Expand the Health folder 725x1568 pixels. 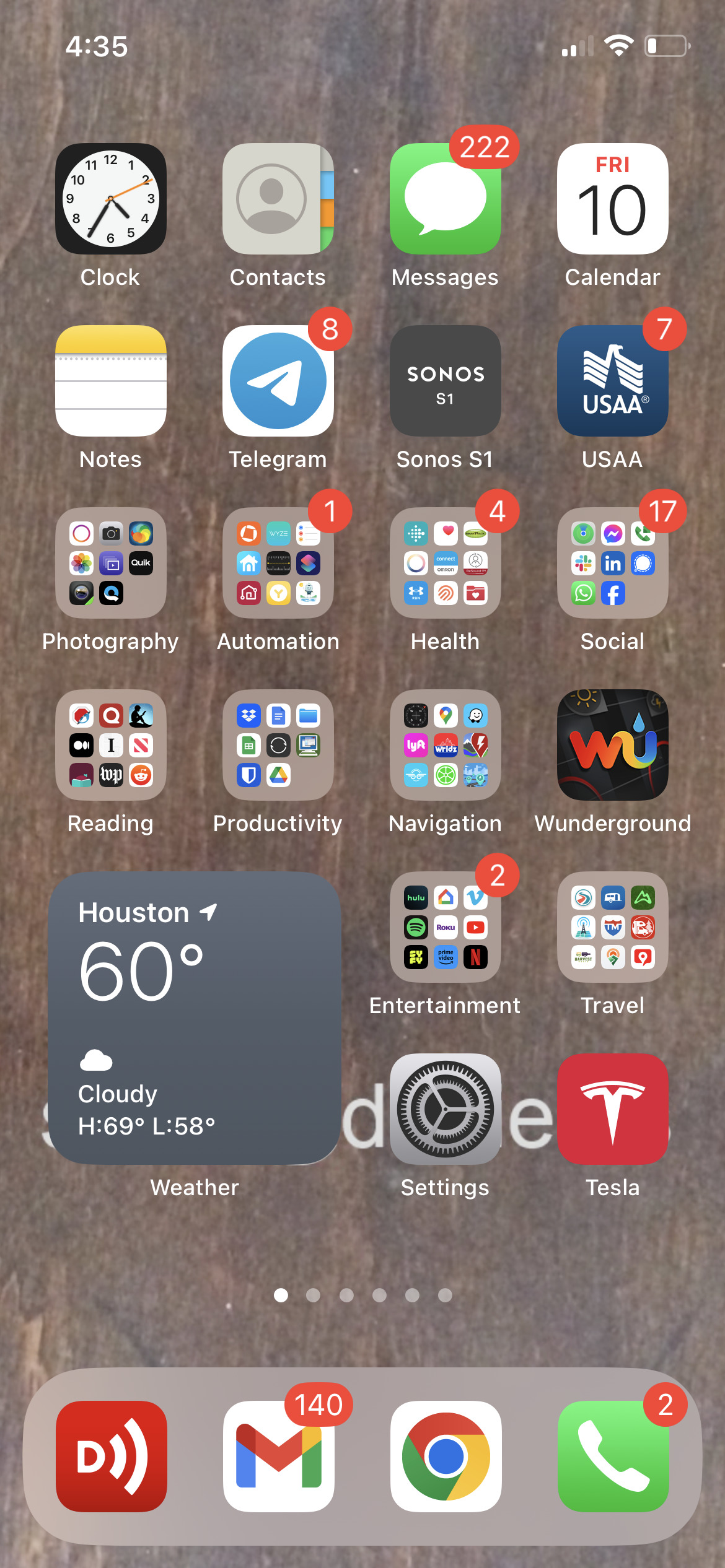click(x=446, y=563)
